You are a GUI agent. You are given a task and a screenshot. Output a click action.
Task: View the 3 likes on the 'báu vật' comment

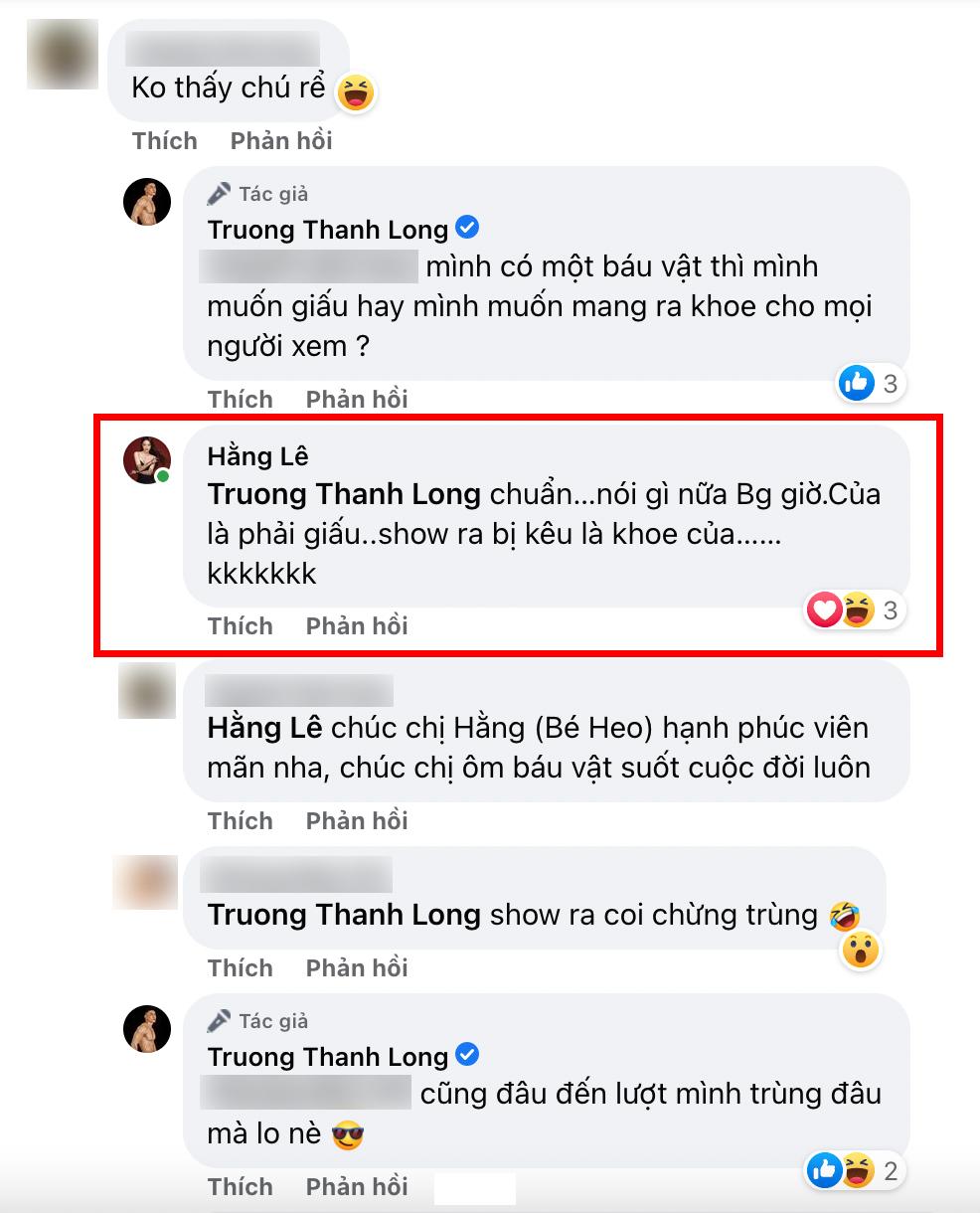click(870, 383)
